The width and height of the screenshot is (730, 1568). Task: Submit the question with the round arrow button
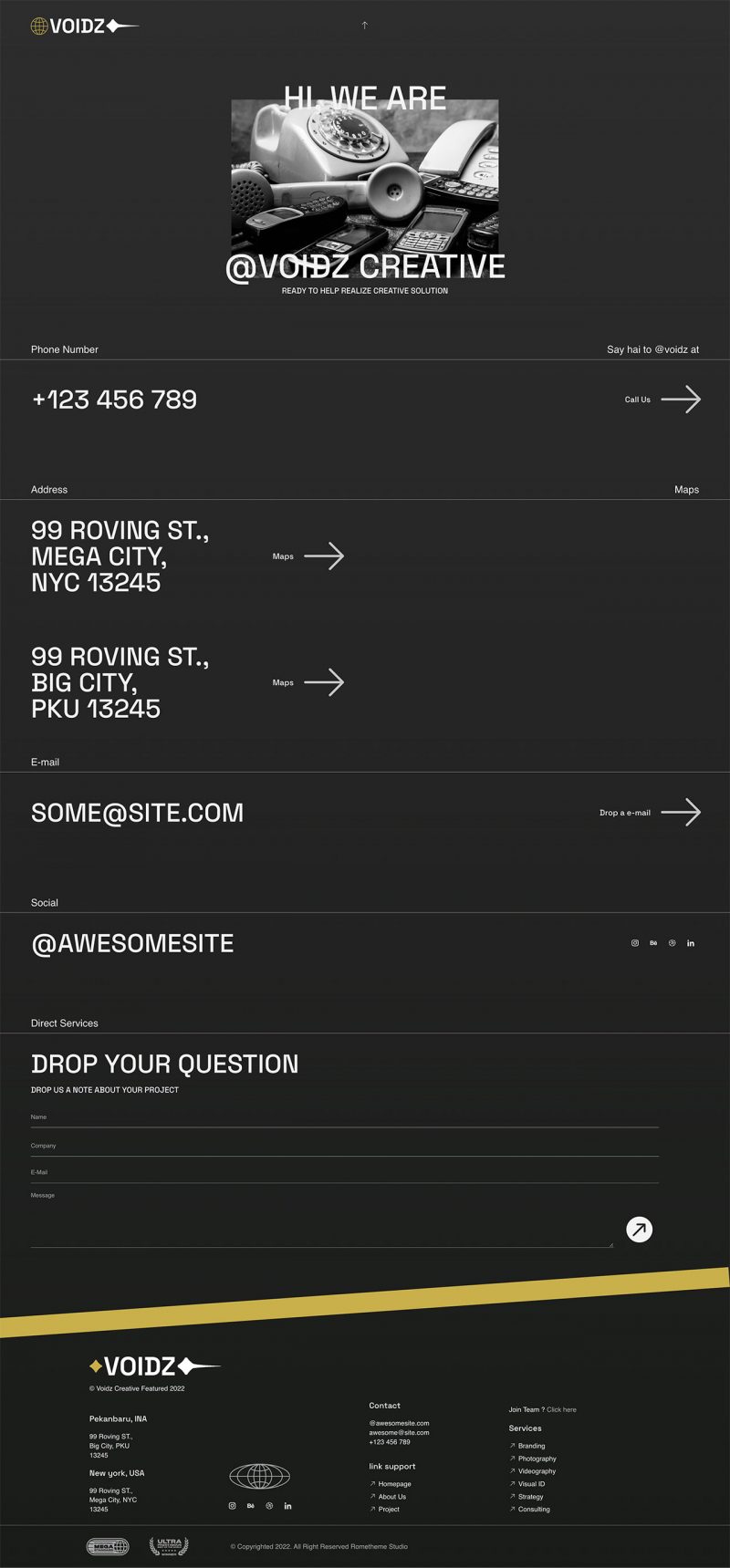(x=639, y=1230)
